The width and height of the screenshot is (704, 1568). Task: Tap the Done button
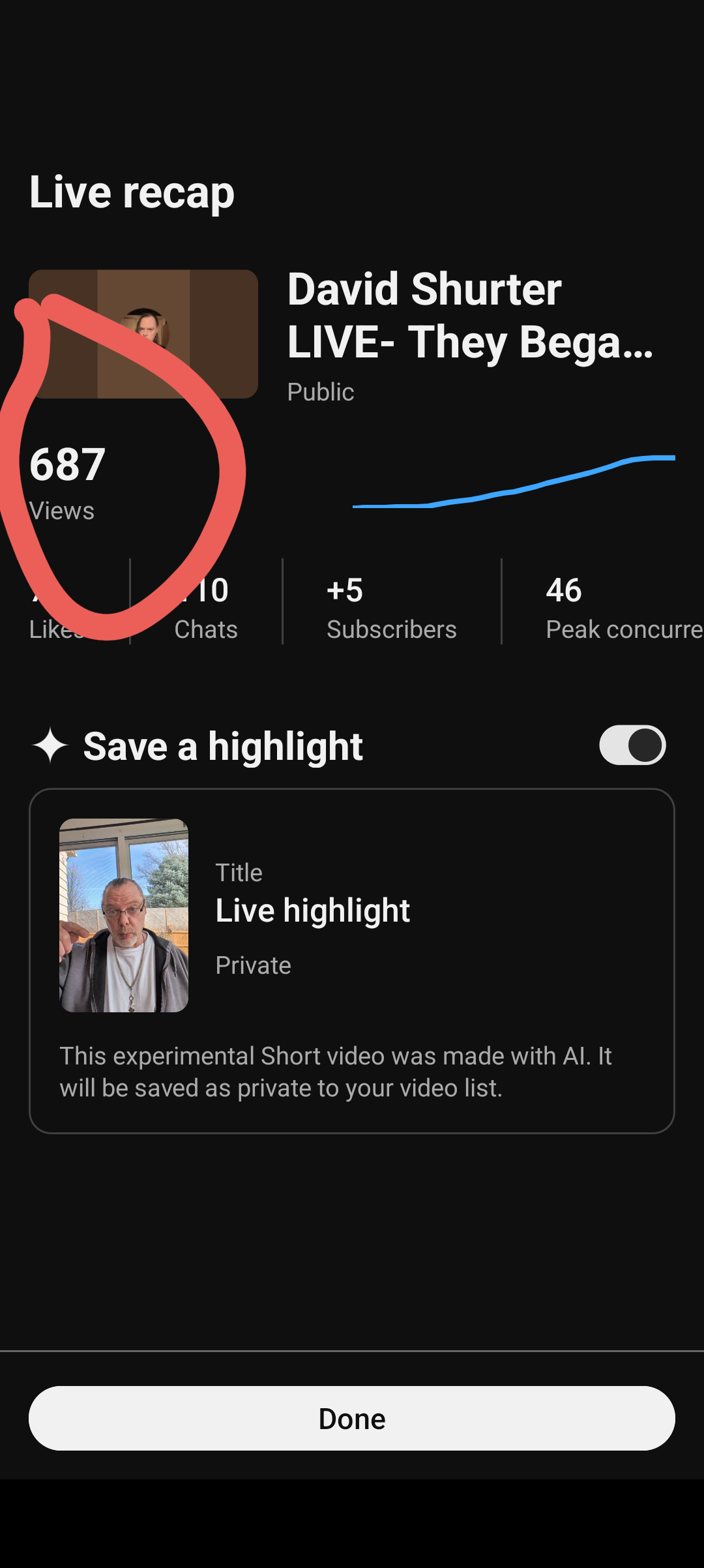pyautogui.click(x=352, y=1418)
